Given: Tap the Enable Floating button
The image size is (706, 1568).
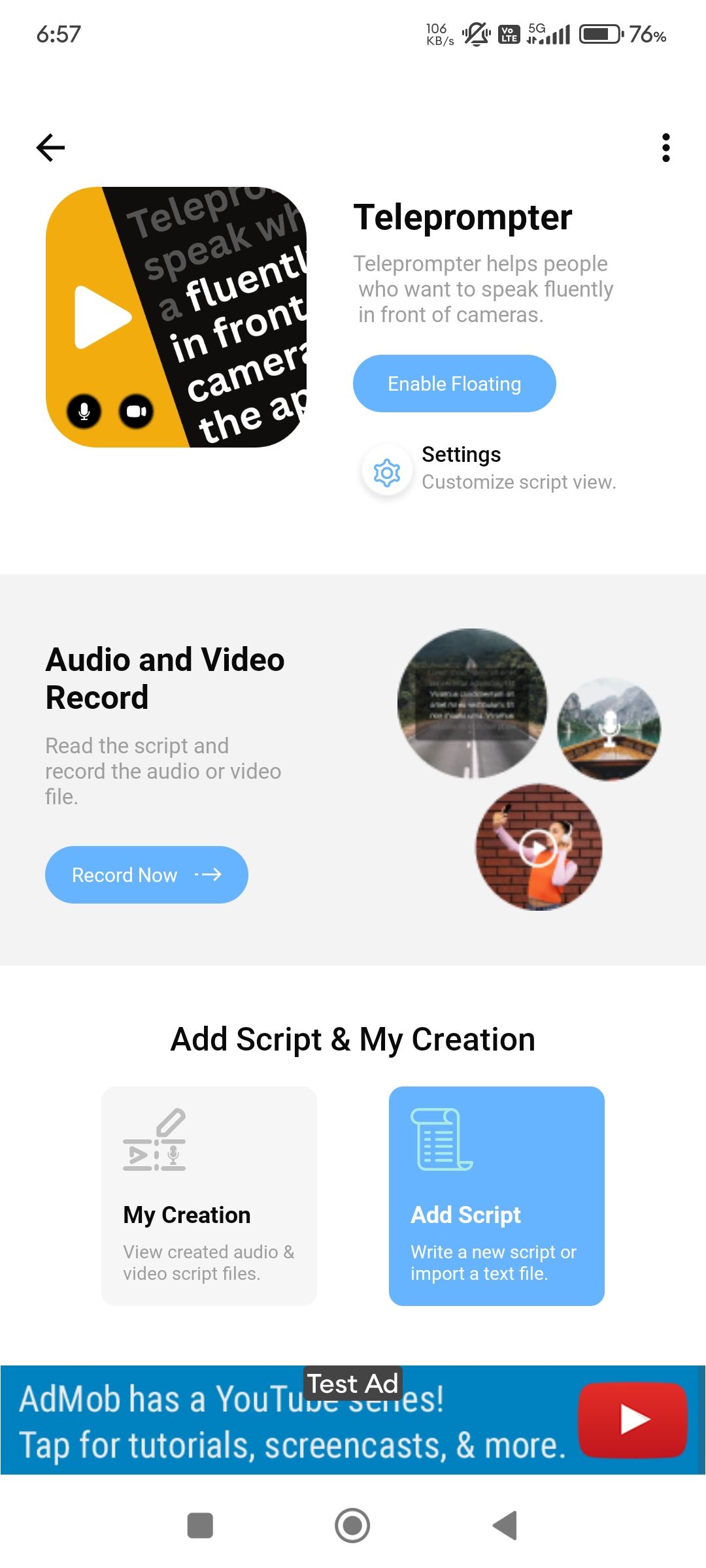Looking at the screenshot, I should (x=454, y=384).
